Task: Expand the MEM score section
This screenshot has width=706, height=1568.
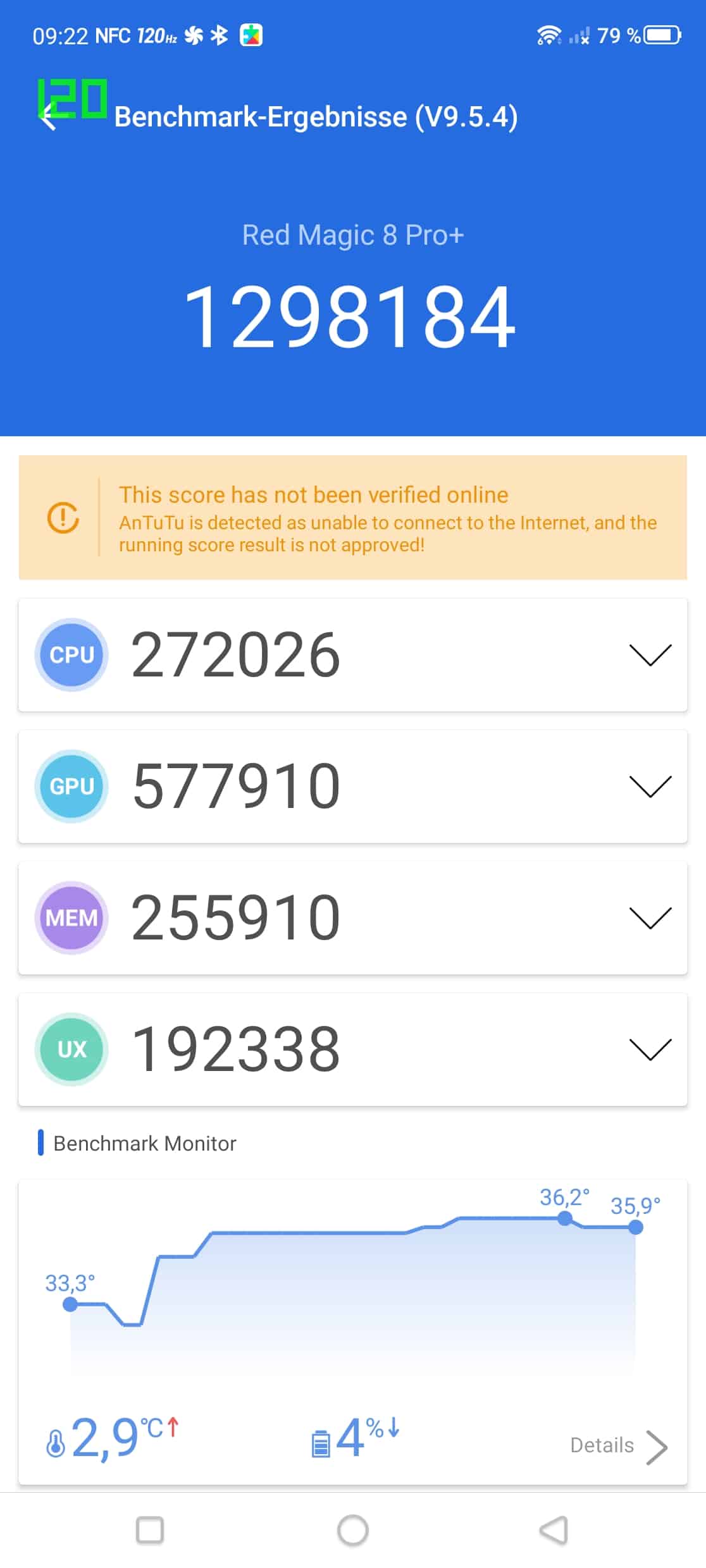Action: click(650, 918)
